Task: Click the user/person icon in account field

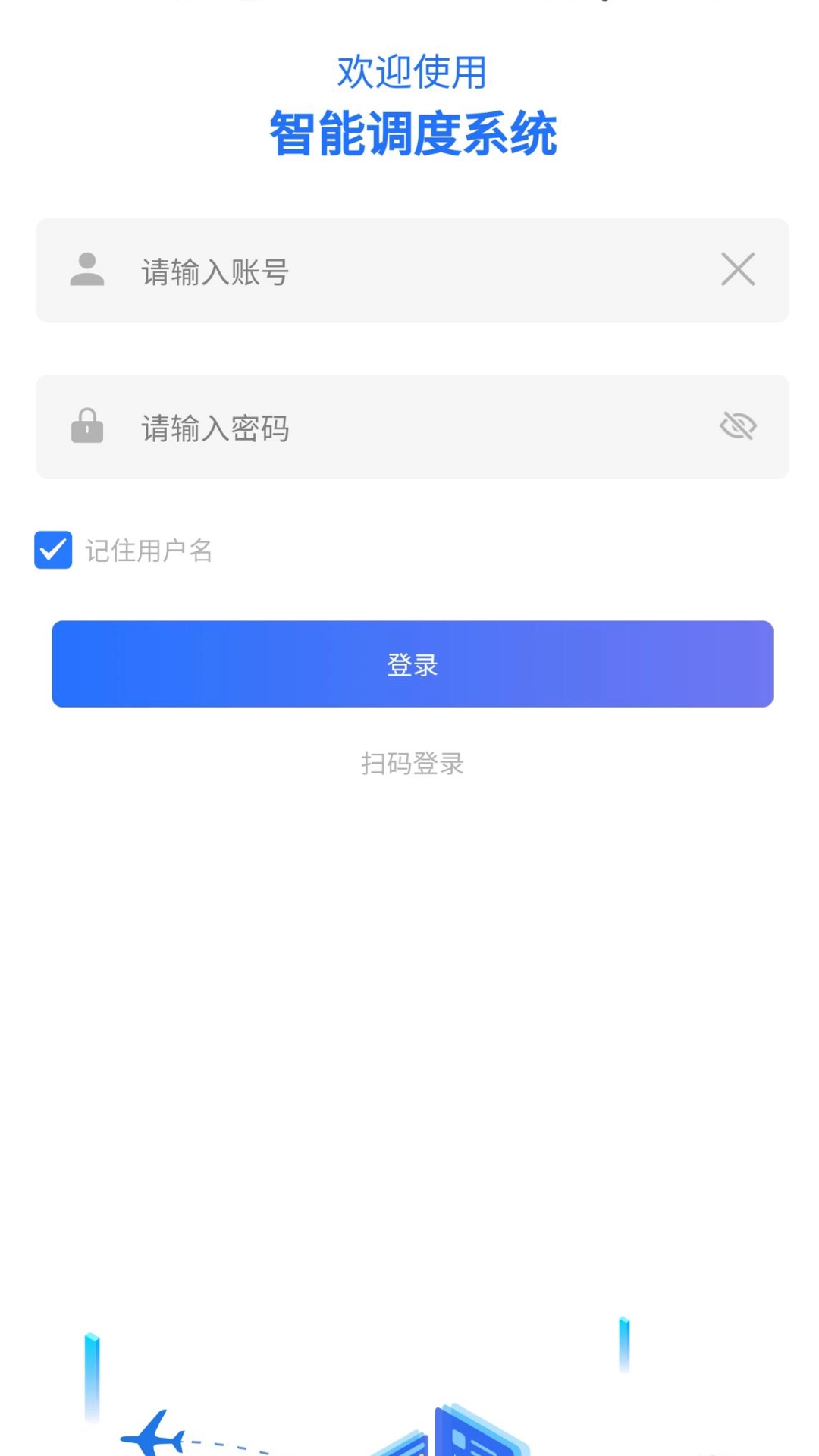Action: click(87, 269)
